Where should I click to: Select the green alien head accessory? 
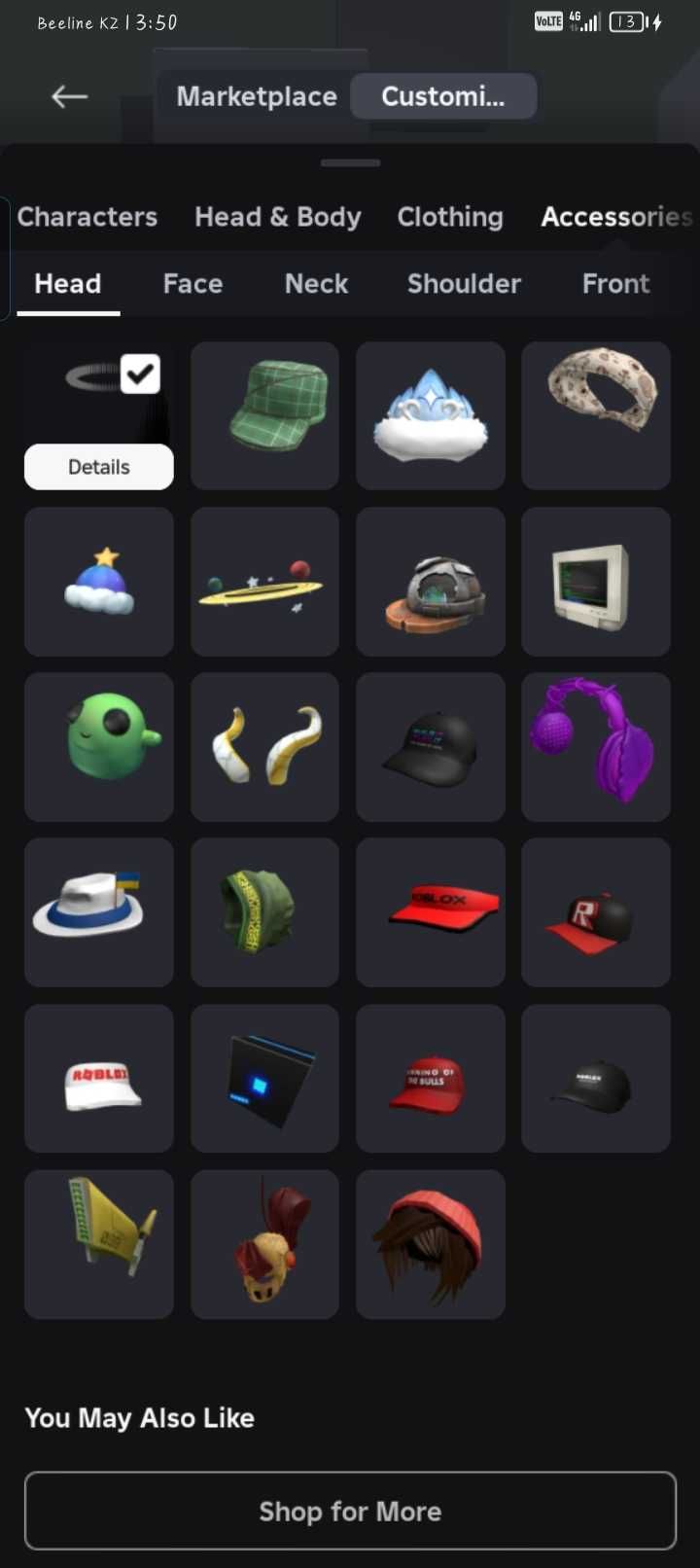(99, 747)
